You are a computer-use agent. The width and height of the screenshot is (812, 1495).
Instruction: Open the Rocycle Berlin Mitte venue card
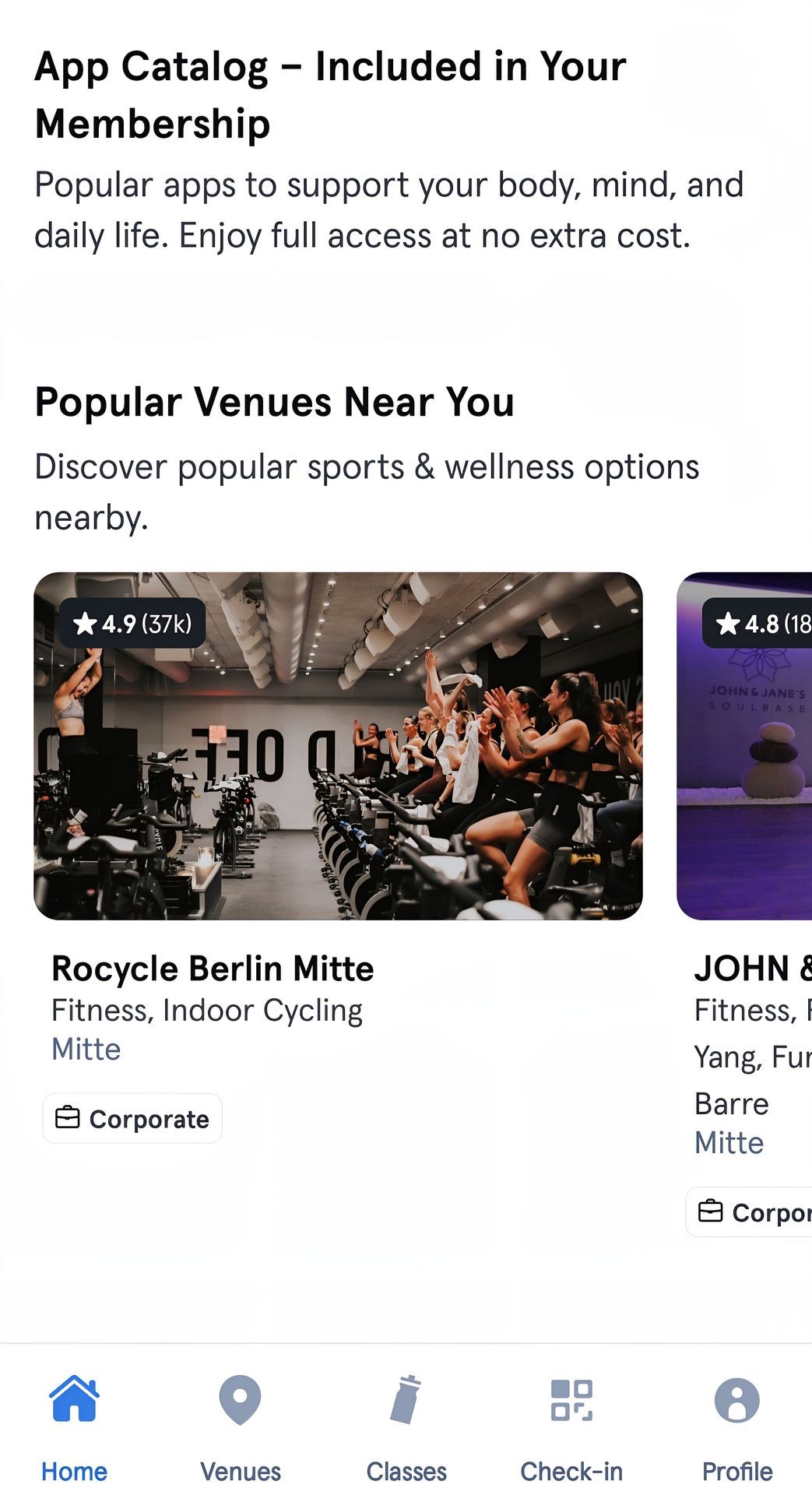(338, 746)
